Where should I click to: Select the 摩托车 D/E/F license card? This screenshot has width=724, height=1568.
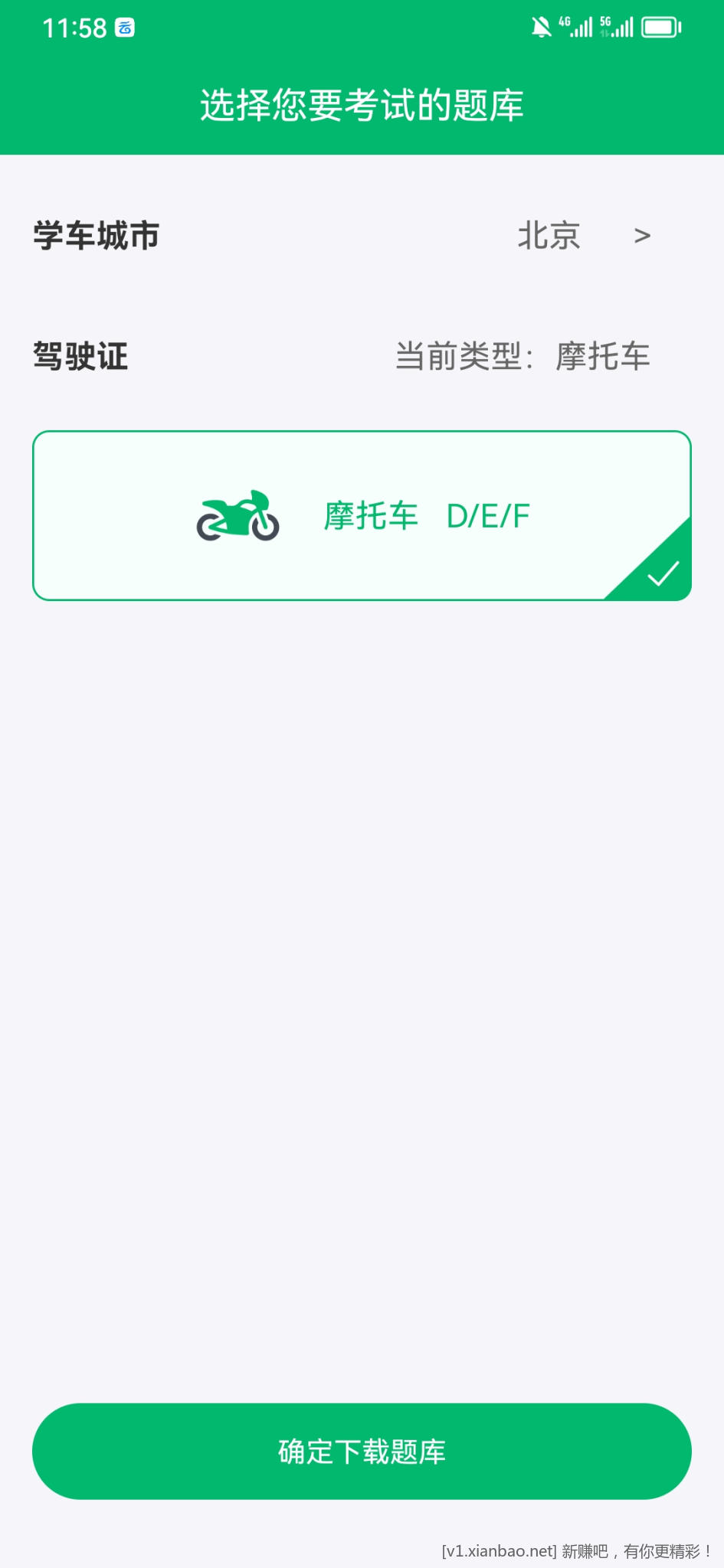coord(362,516)
